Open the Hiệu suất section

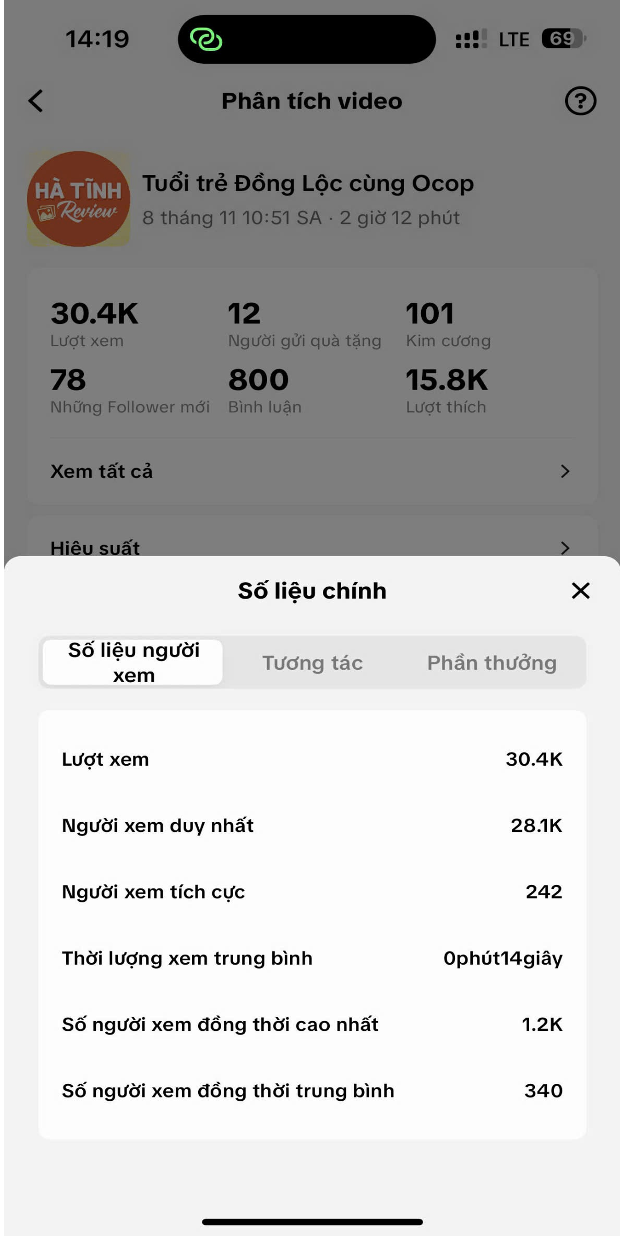[x=311, y=547]
